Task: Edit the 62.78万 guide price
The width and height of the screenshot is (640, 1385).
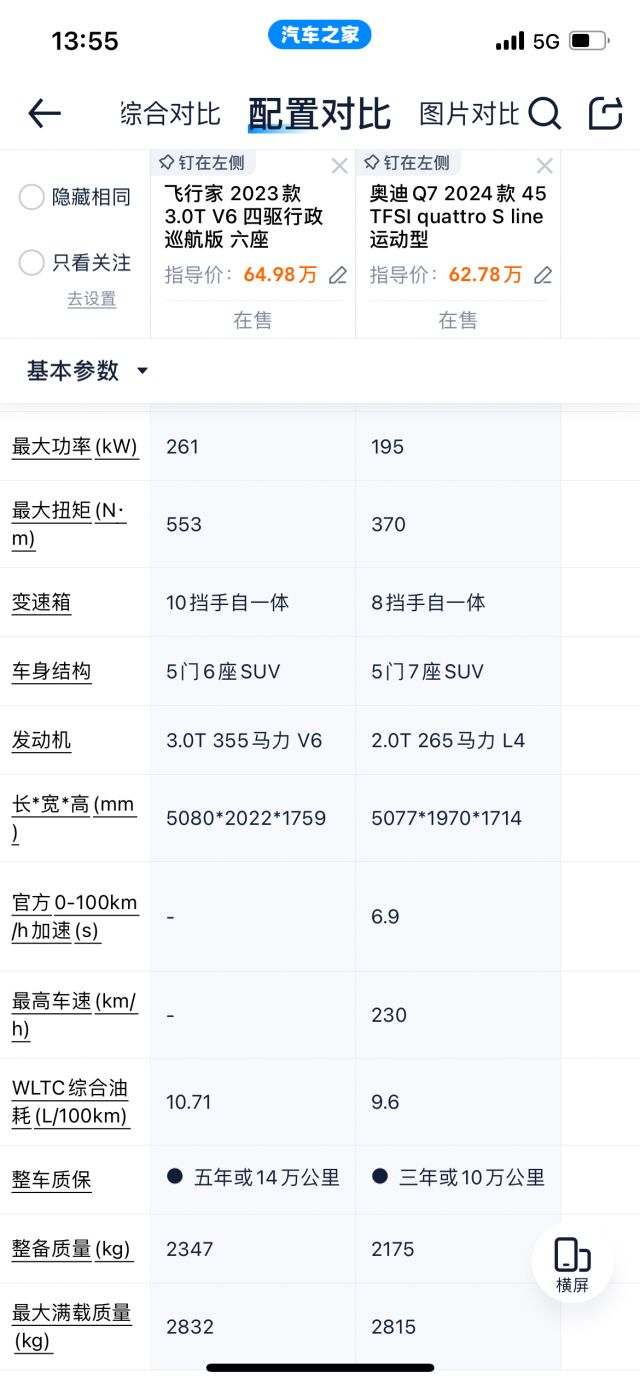Action: coord(543,275)
